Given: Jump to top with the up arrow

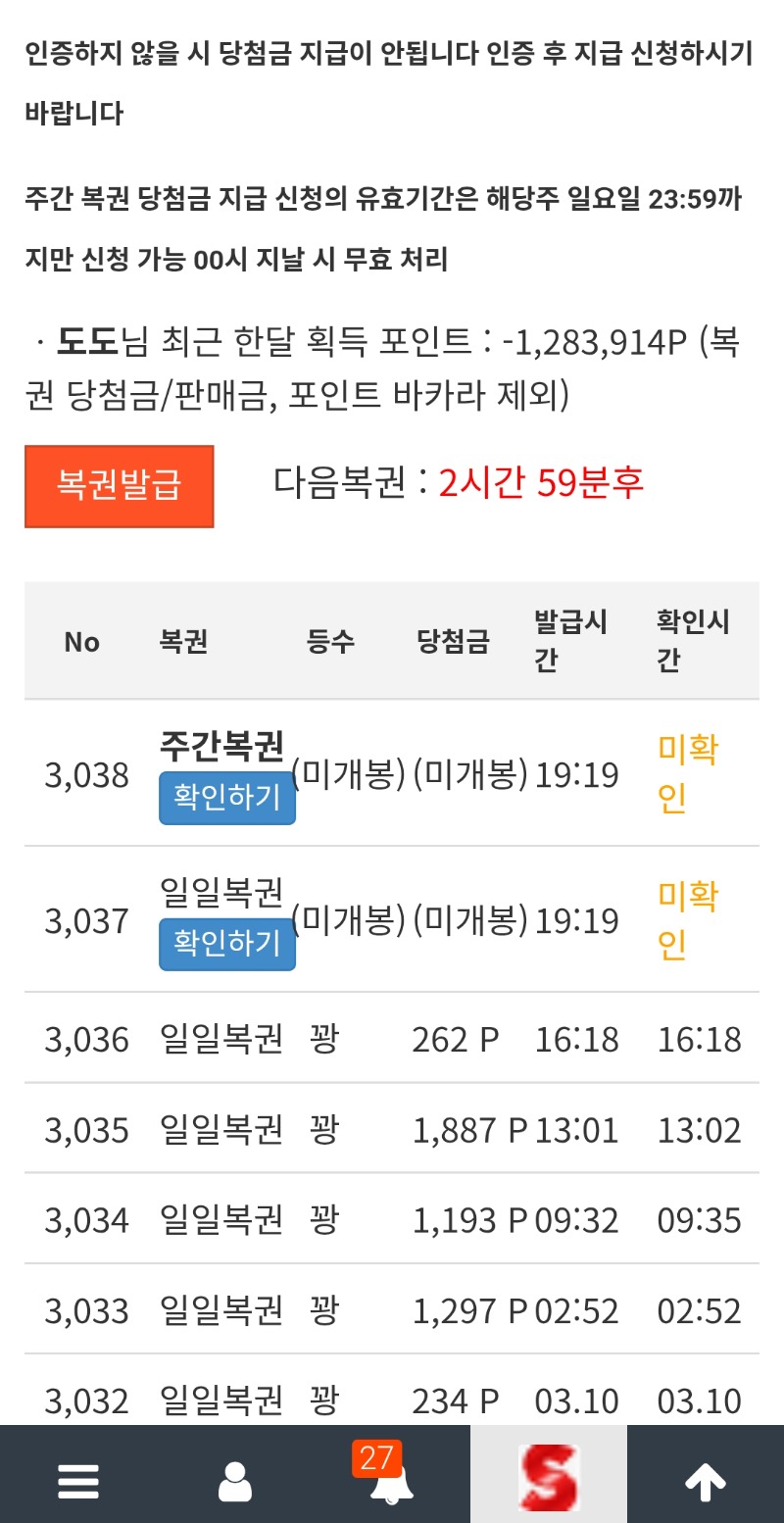Looking at the screenshot, I should (705, 1481).
